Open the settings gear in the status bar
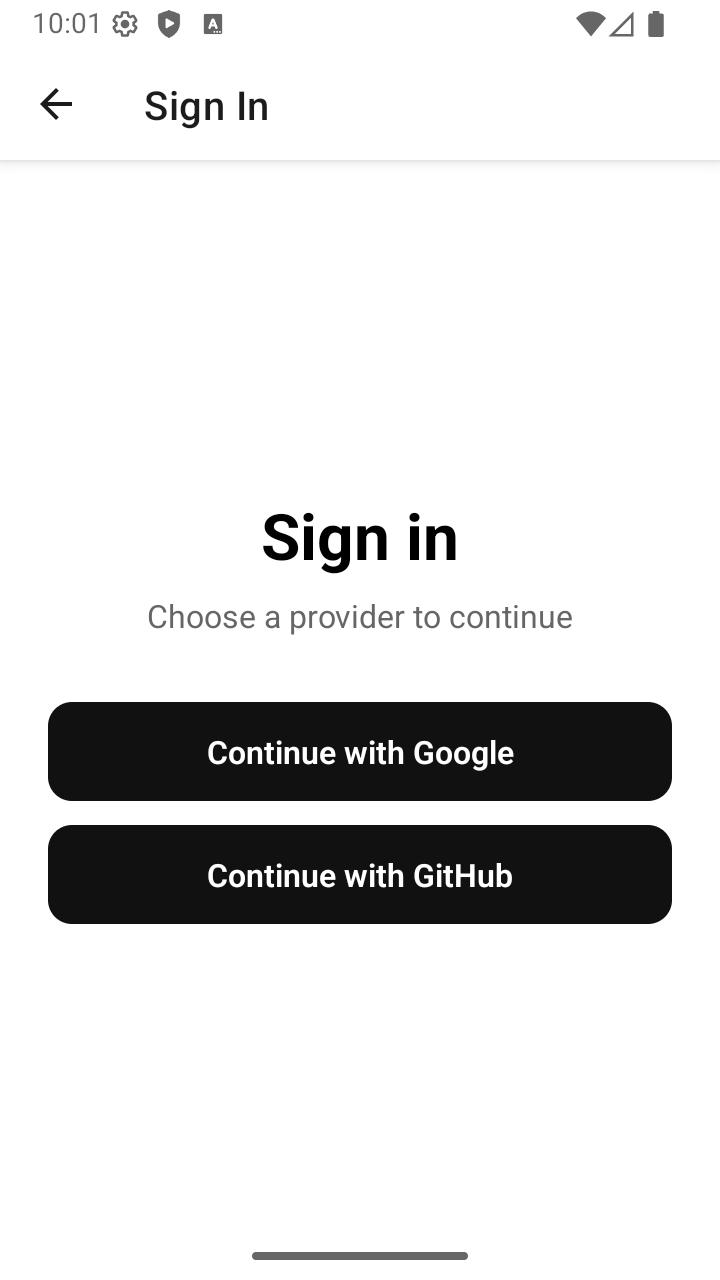720x1280 pixels. click(124, 24)
